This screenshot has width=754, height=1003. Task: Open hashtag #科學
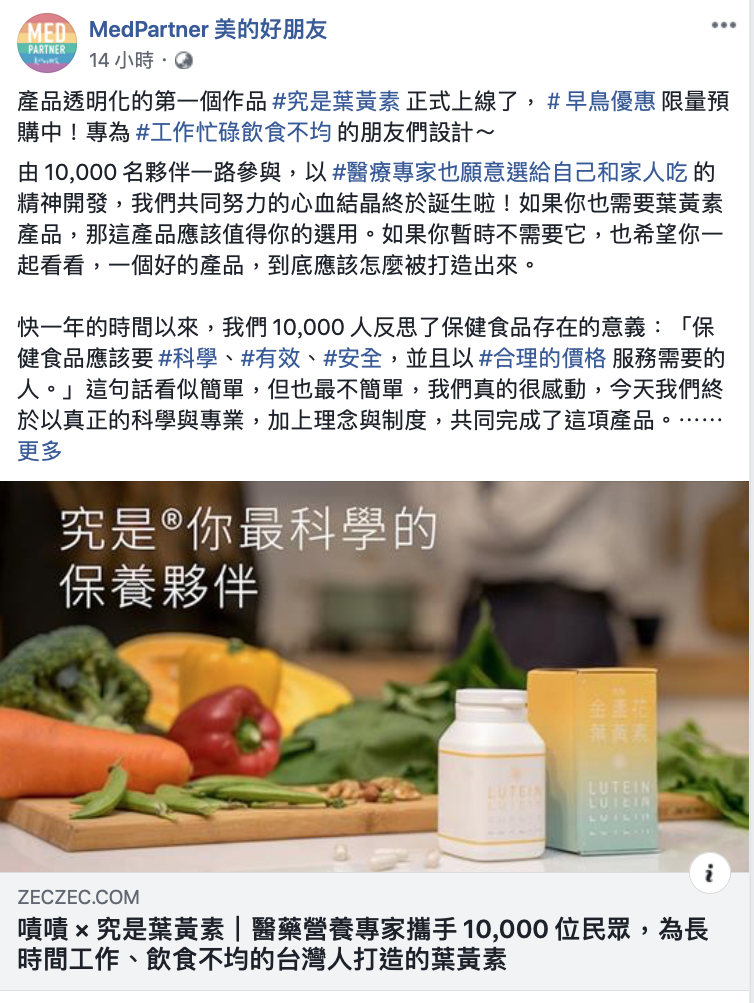click(186, 358)
